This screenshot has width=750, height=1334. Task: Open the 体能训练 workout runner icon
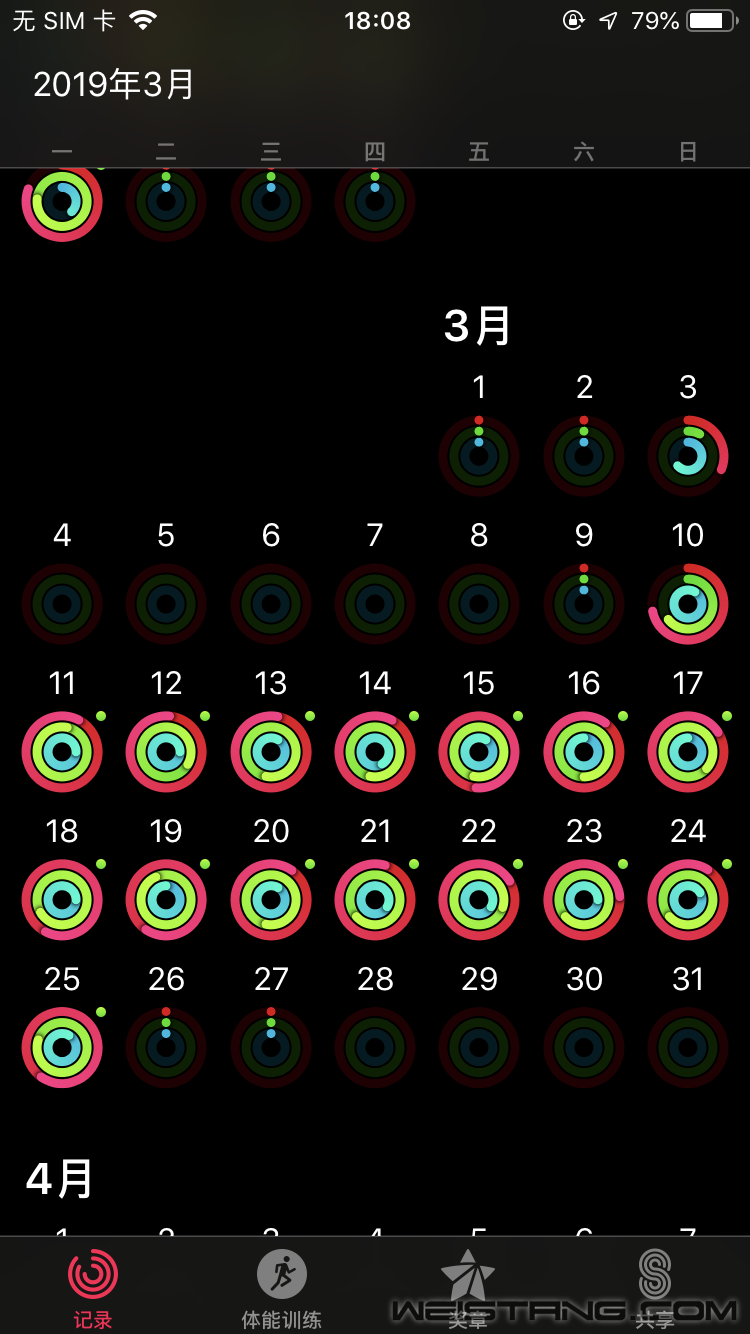click(x=281, y=1276)
